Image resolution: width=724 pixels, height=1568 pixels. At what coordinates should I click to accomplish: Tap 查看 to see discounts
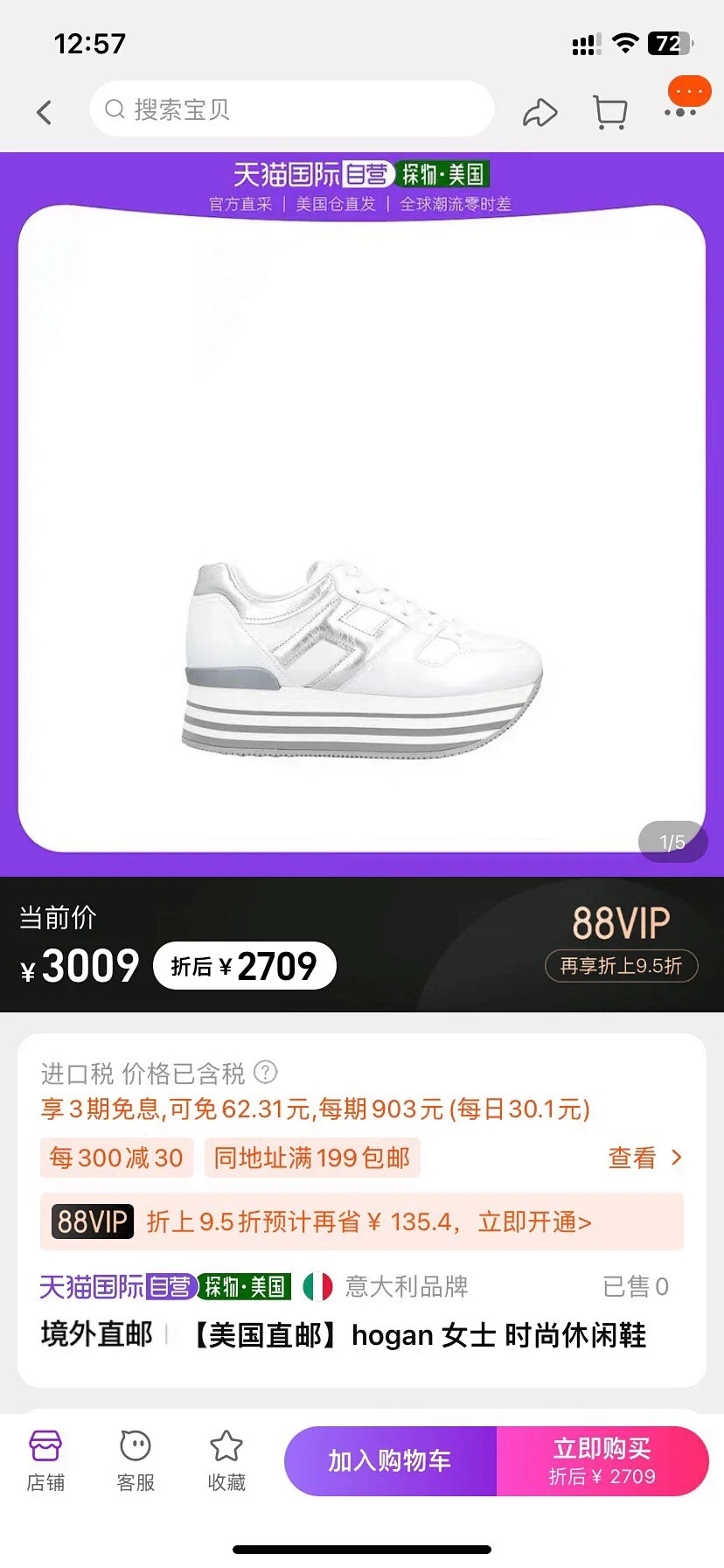click(x=644, y=1158)
